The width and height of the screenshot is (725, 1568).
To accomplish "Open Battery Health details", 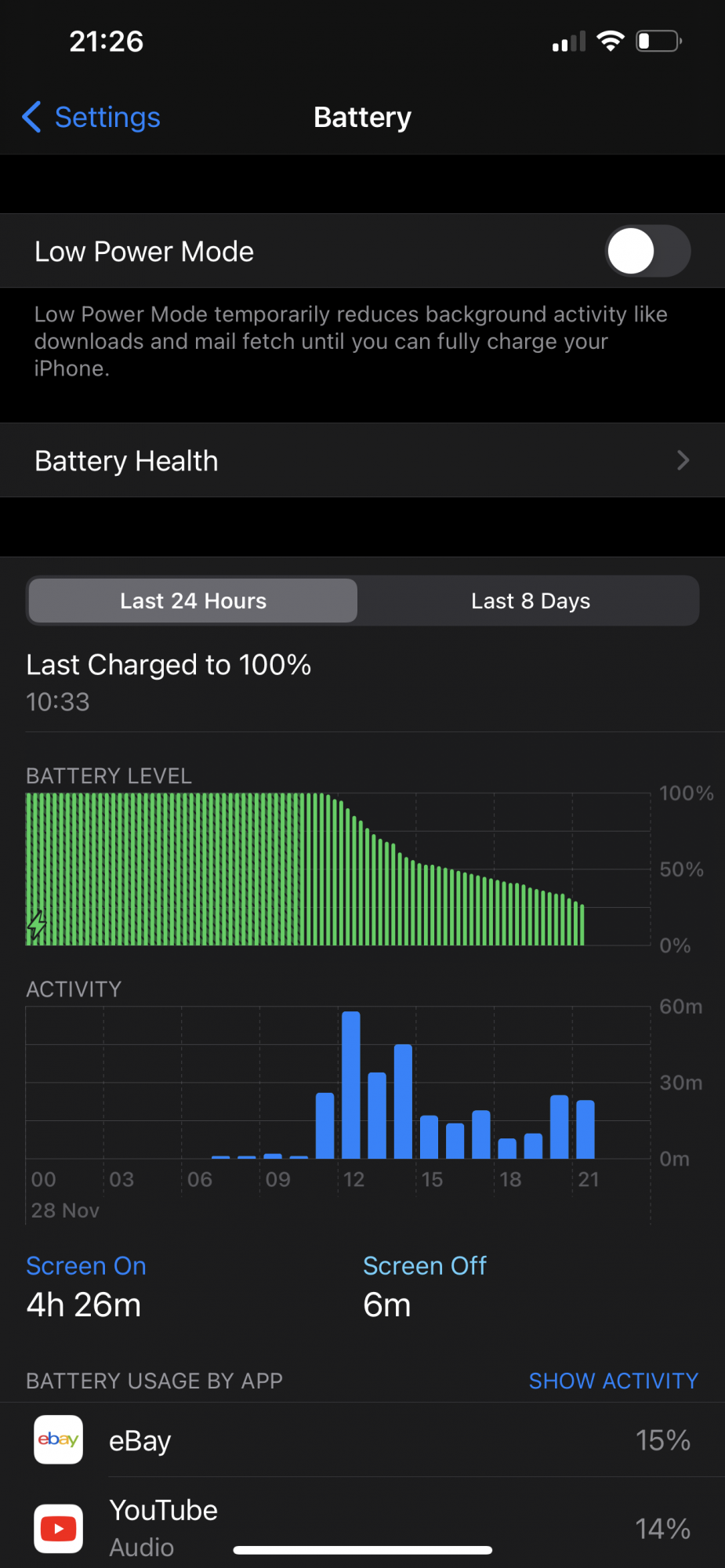I will click(362, 461).
